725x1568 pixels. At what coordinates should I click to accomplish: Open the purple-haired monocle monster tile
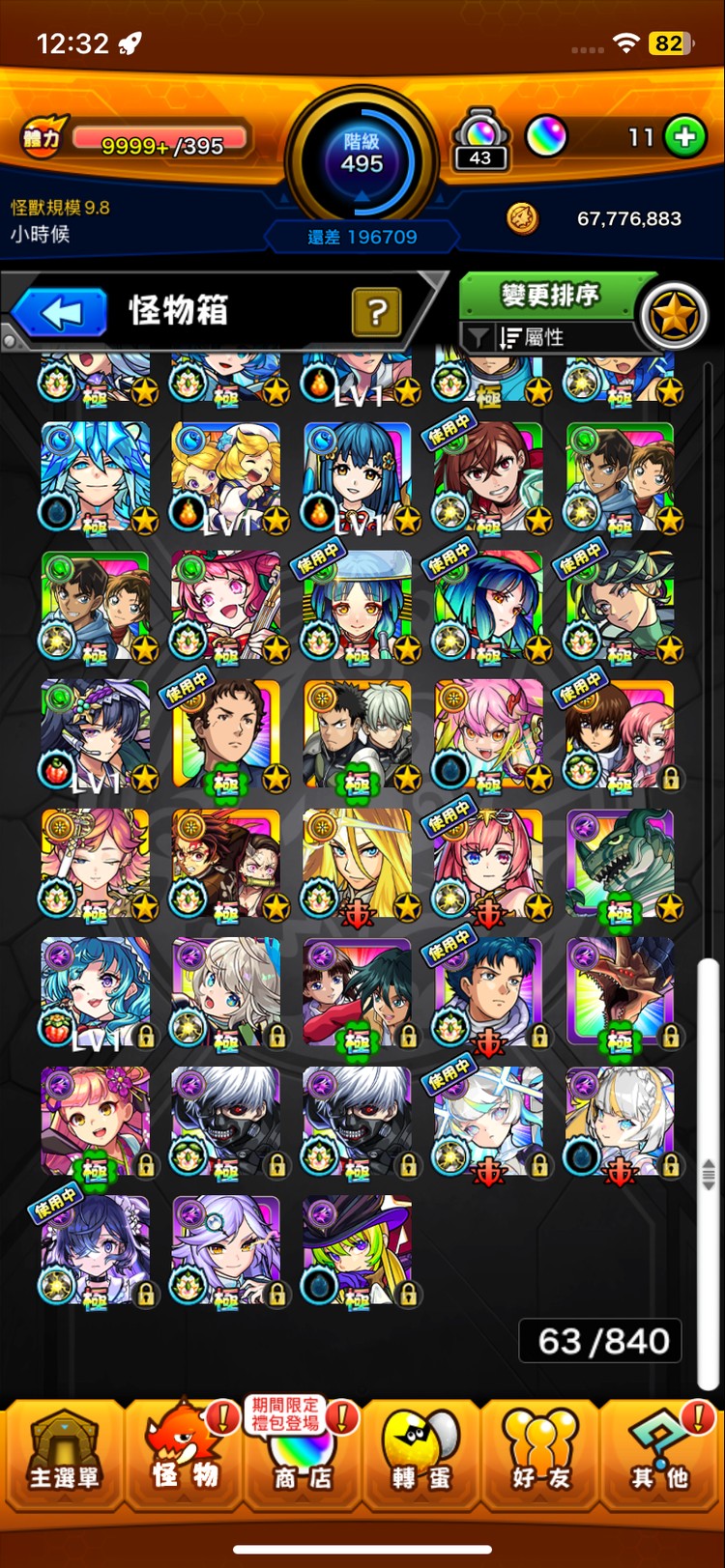(x=226, y=1250)
